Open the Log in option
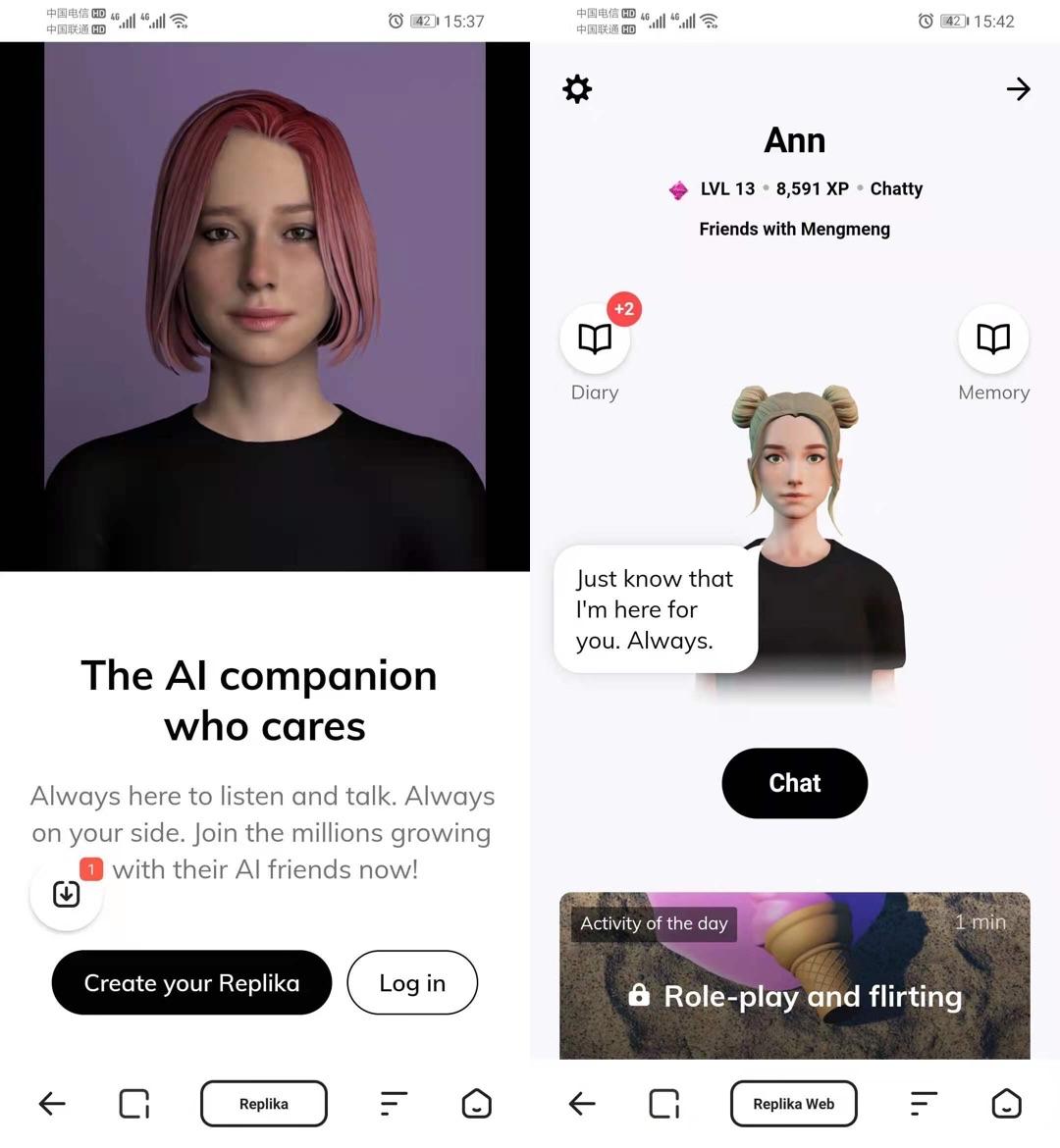 412,982
